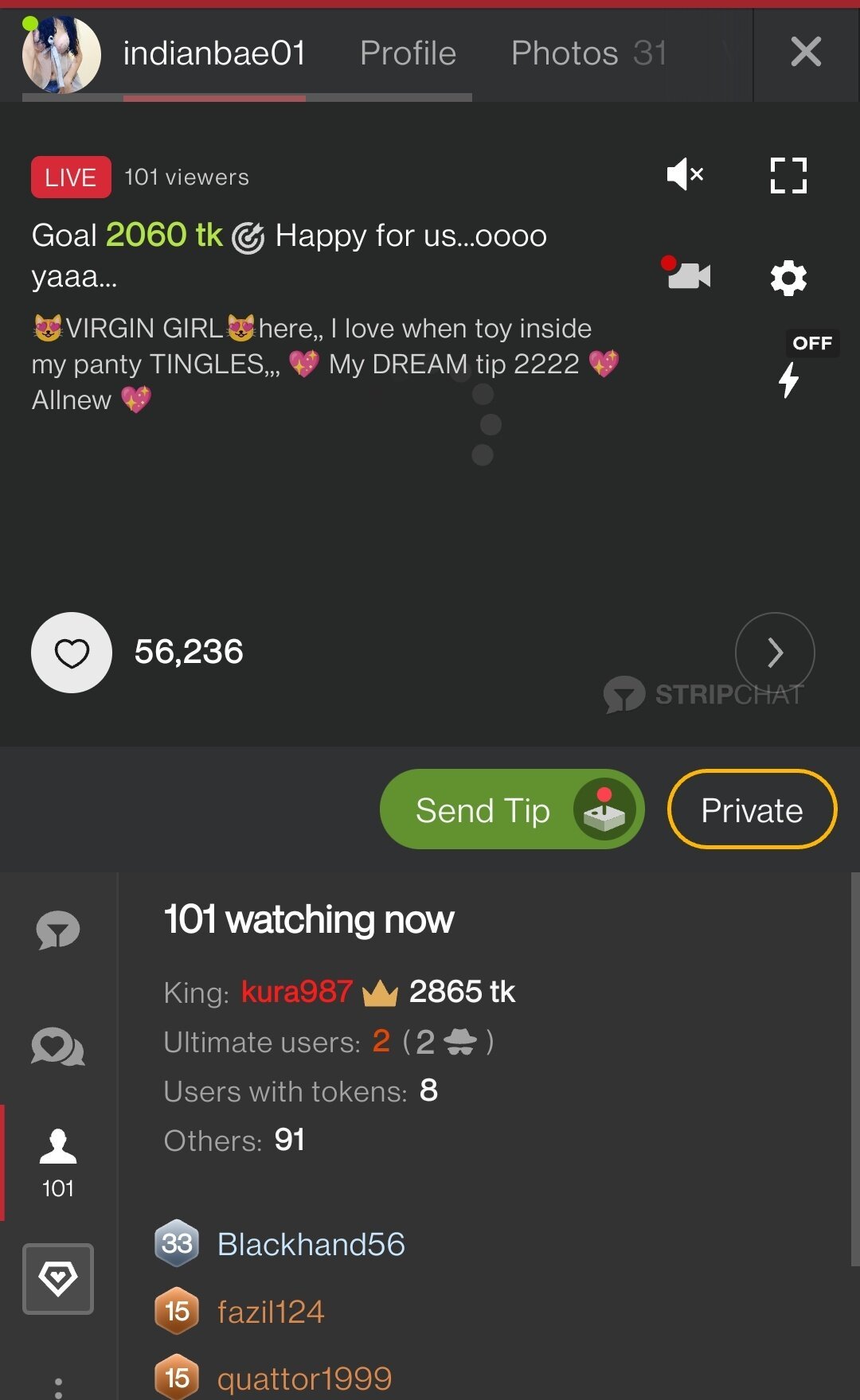Open the private messages tab
The width and height of the screenshot is (860, 1400).
coord(58,1046)
